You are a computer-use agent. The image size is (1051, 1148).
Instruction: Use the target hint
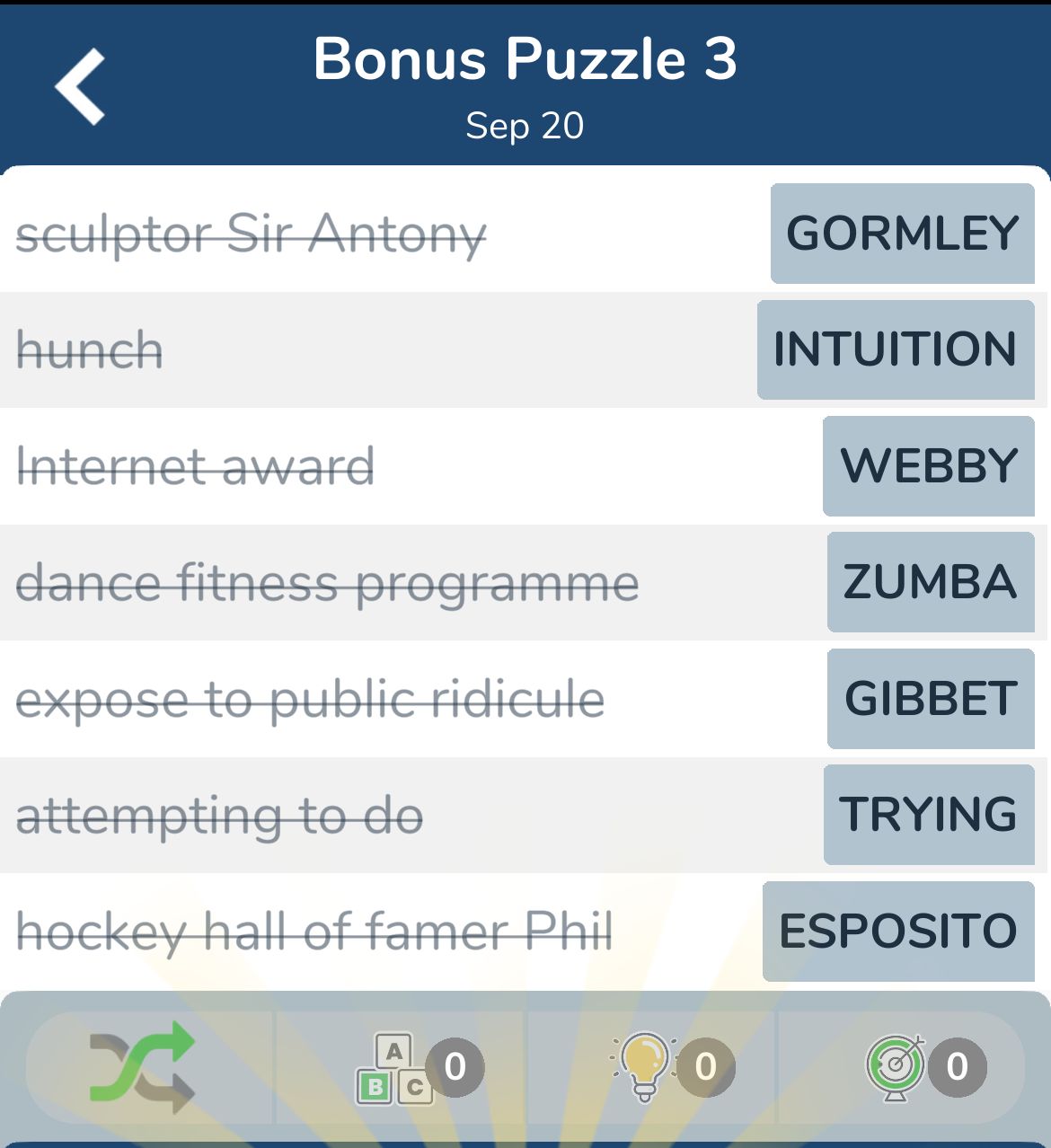[896, 1067]
